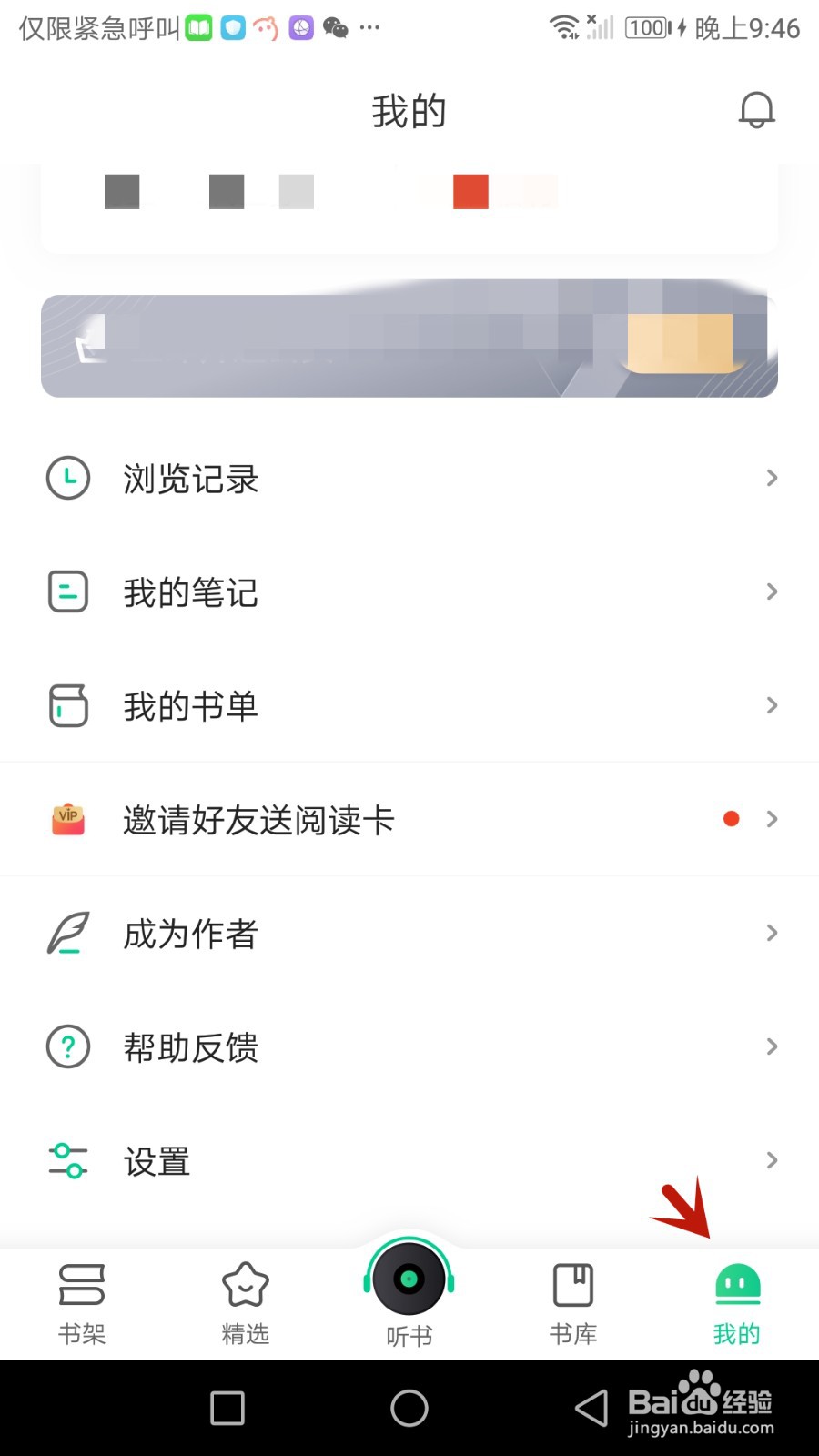Screen dimensions: 819x1456
Task: Click the 设置 sliders icon
Action: tap(67, 1159)
